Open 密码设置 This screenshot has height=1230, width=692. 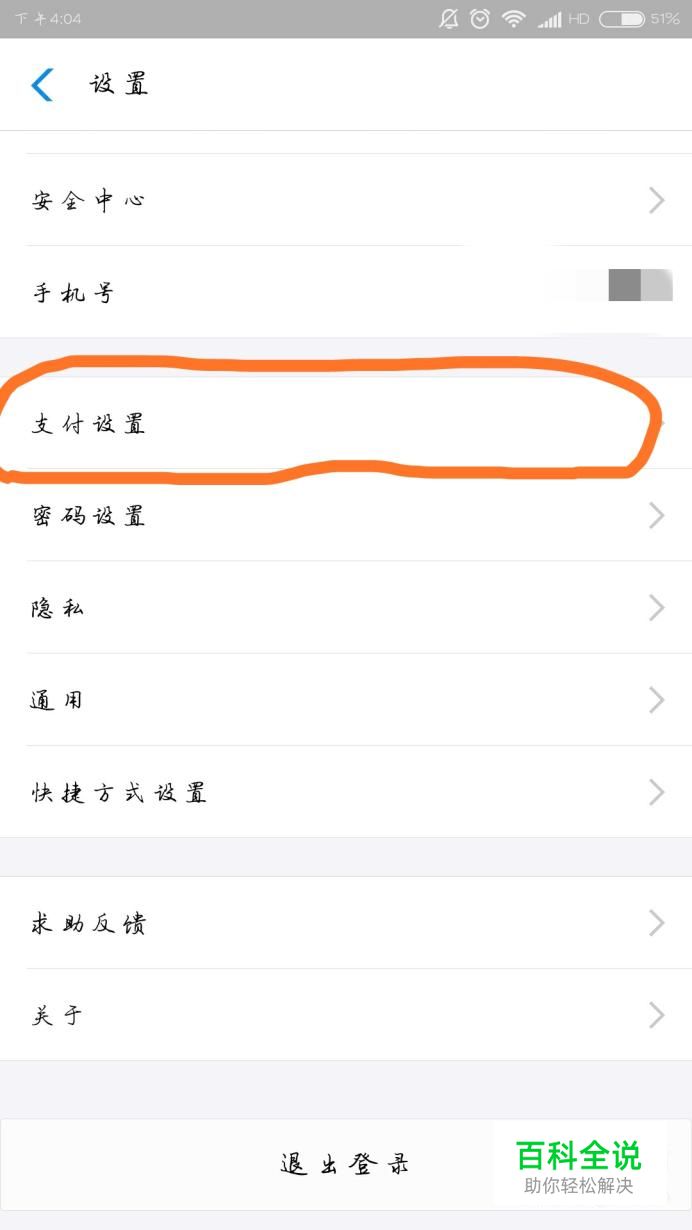(346, 515)
